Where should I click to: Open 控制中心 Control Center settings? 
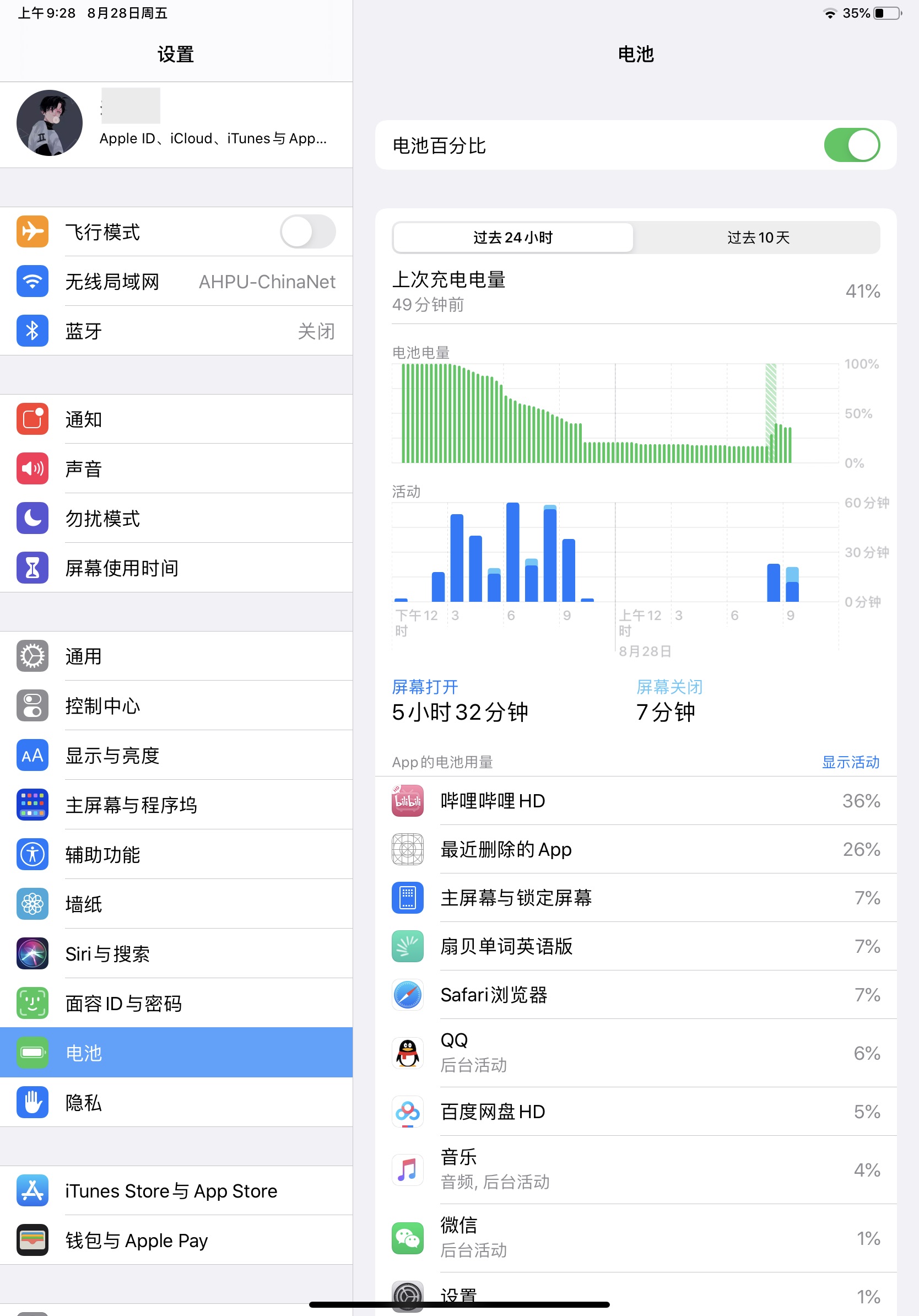176,705
